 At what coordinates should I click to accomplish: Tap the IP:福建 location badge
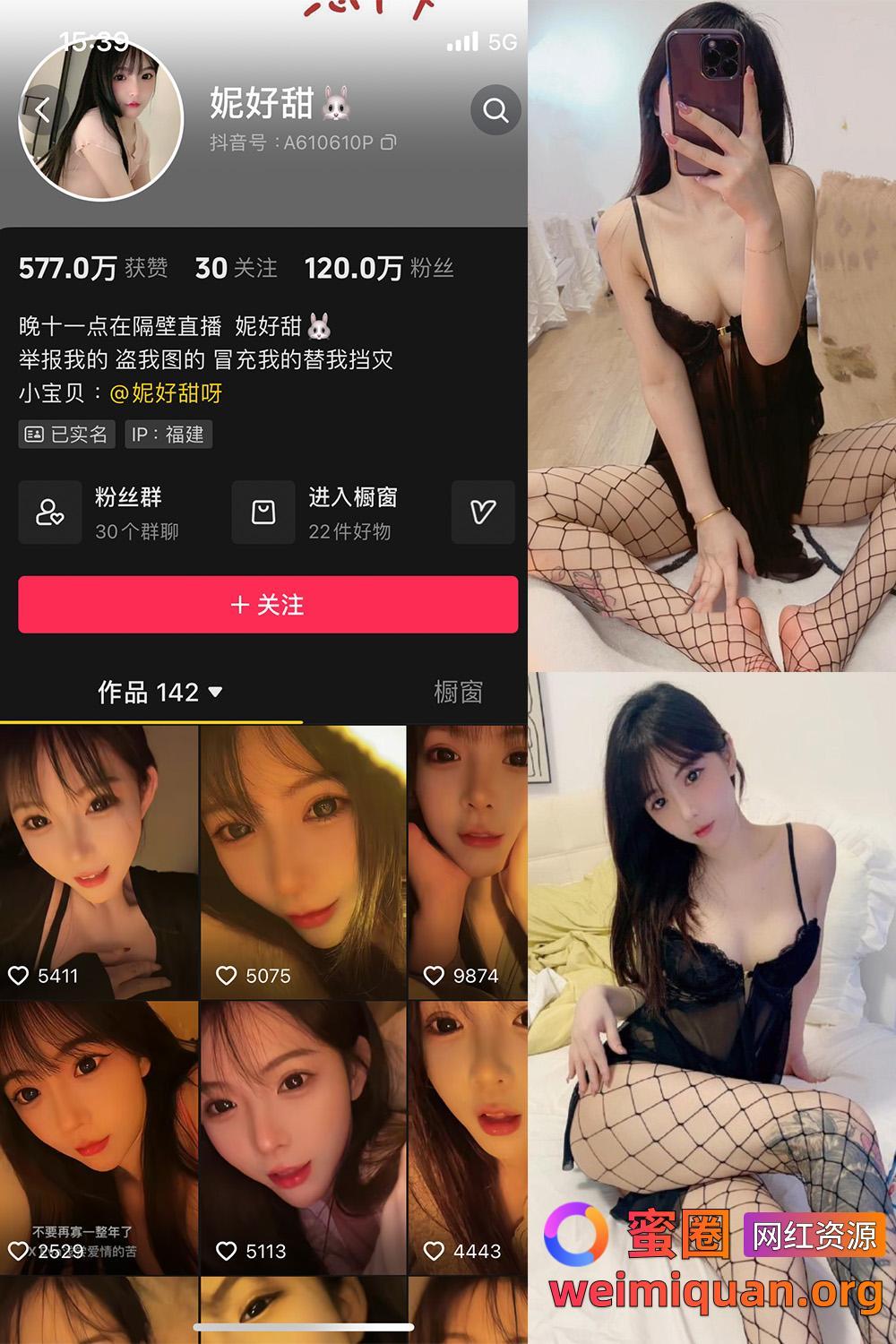coord(167,435)
